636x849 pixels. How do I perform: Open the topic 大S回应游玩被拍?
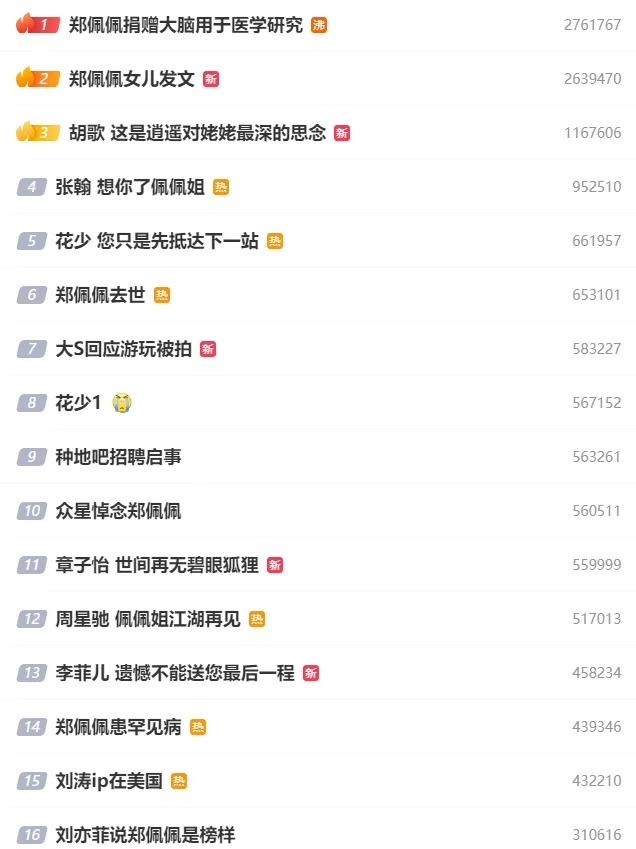click(123, 349)
